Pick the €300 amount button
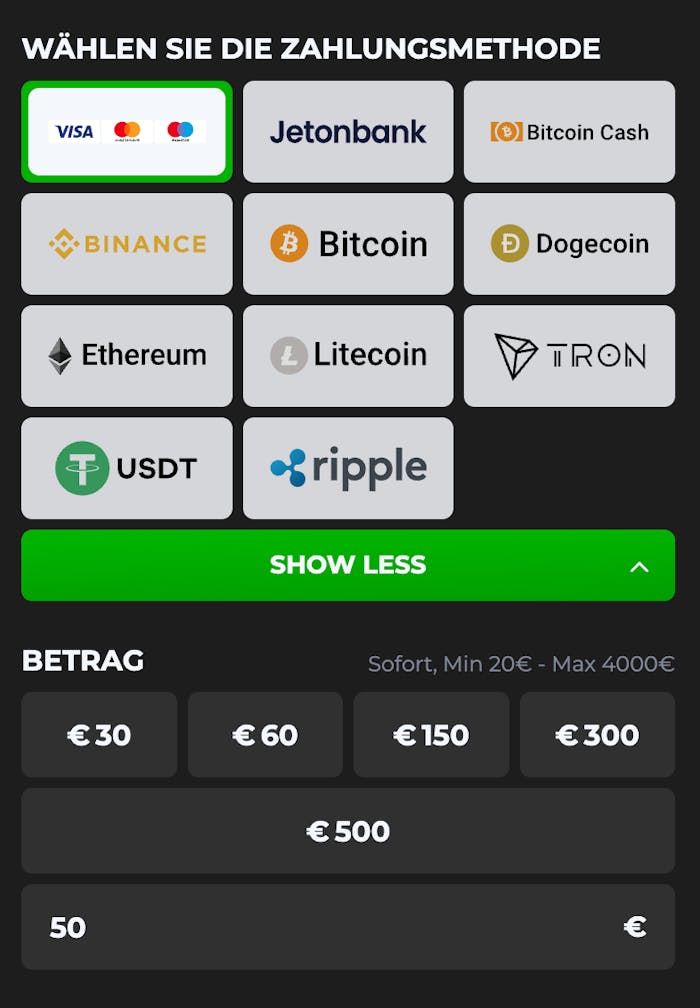The height and width of the screenshot is (1008, 700). (x=597, y=735)
